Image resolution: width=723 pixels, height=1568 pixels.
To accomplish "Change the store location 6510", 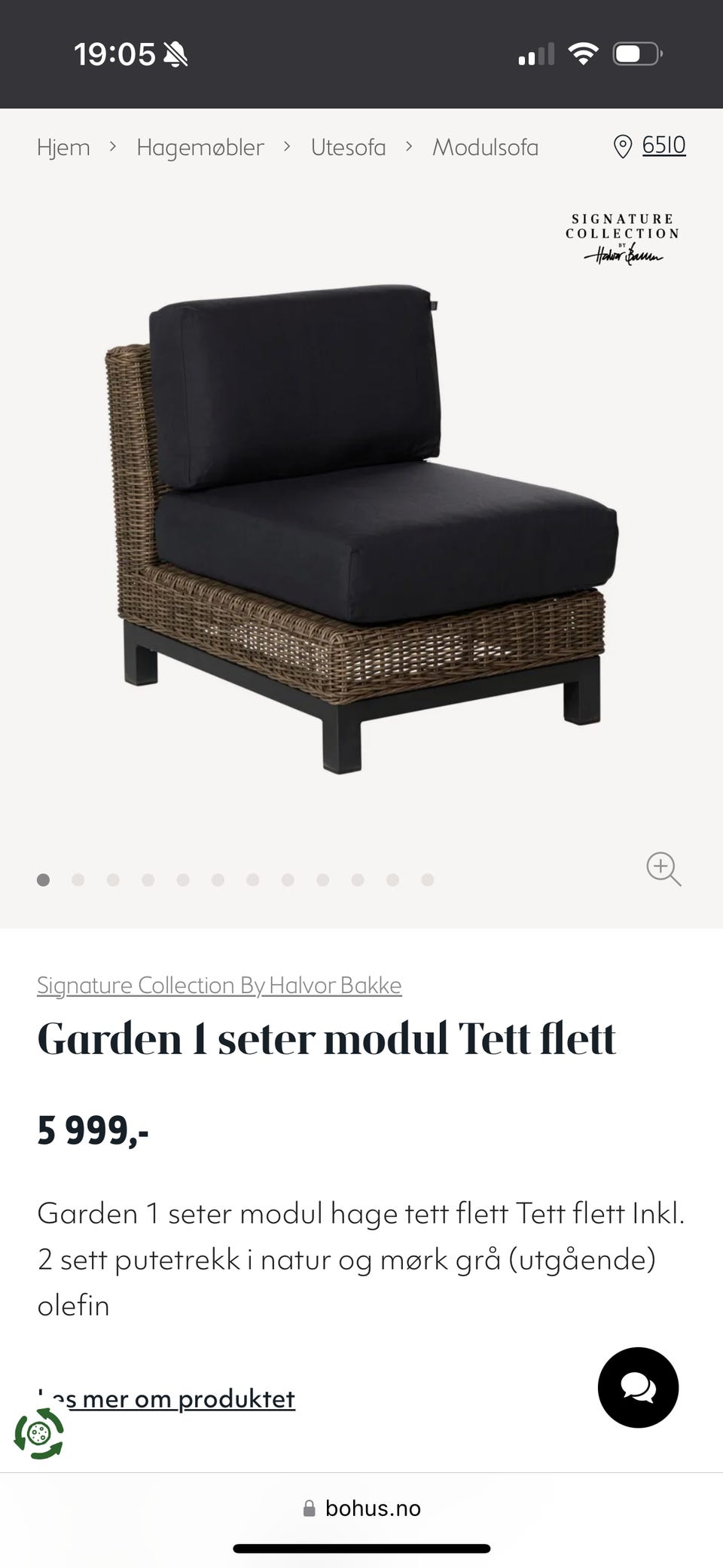I will pyautogui.click(x=650, y=145).
